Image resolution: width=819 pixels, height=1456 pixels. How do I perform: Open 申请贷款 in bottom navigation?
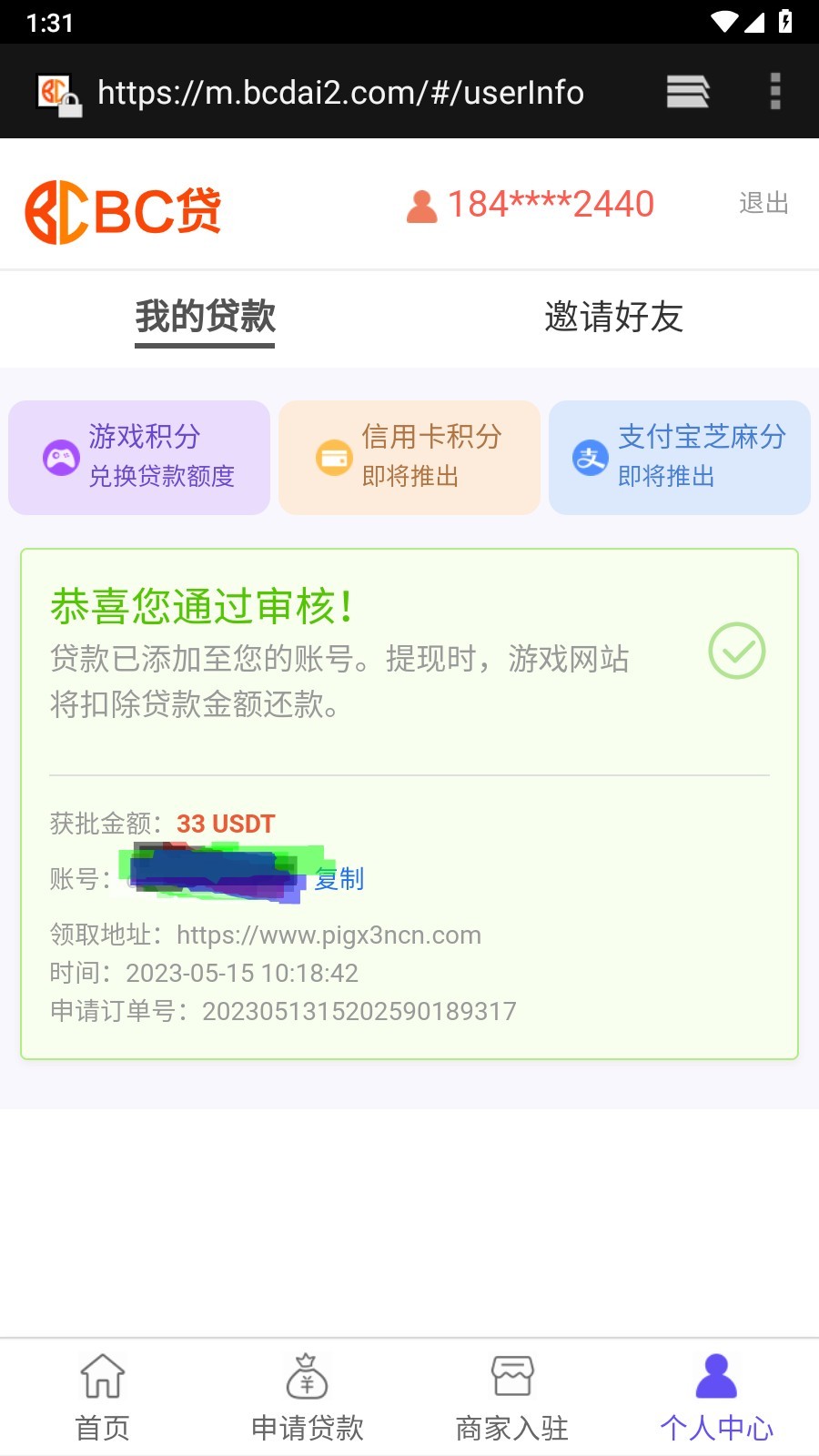click(x=307, y=1398)
